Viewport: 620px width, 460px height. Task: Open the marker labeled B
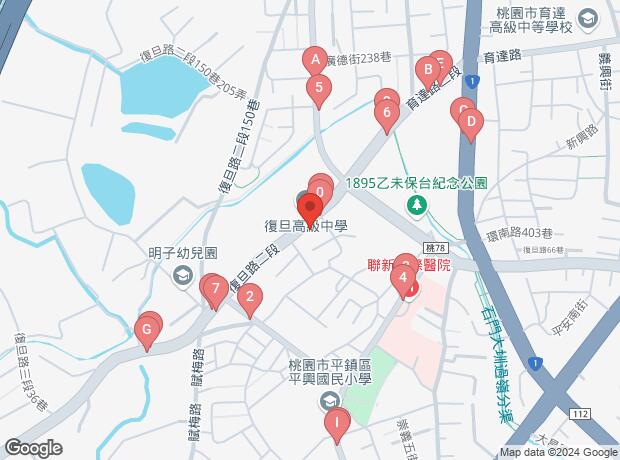click(428, 70)
